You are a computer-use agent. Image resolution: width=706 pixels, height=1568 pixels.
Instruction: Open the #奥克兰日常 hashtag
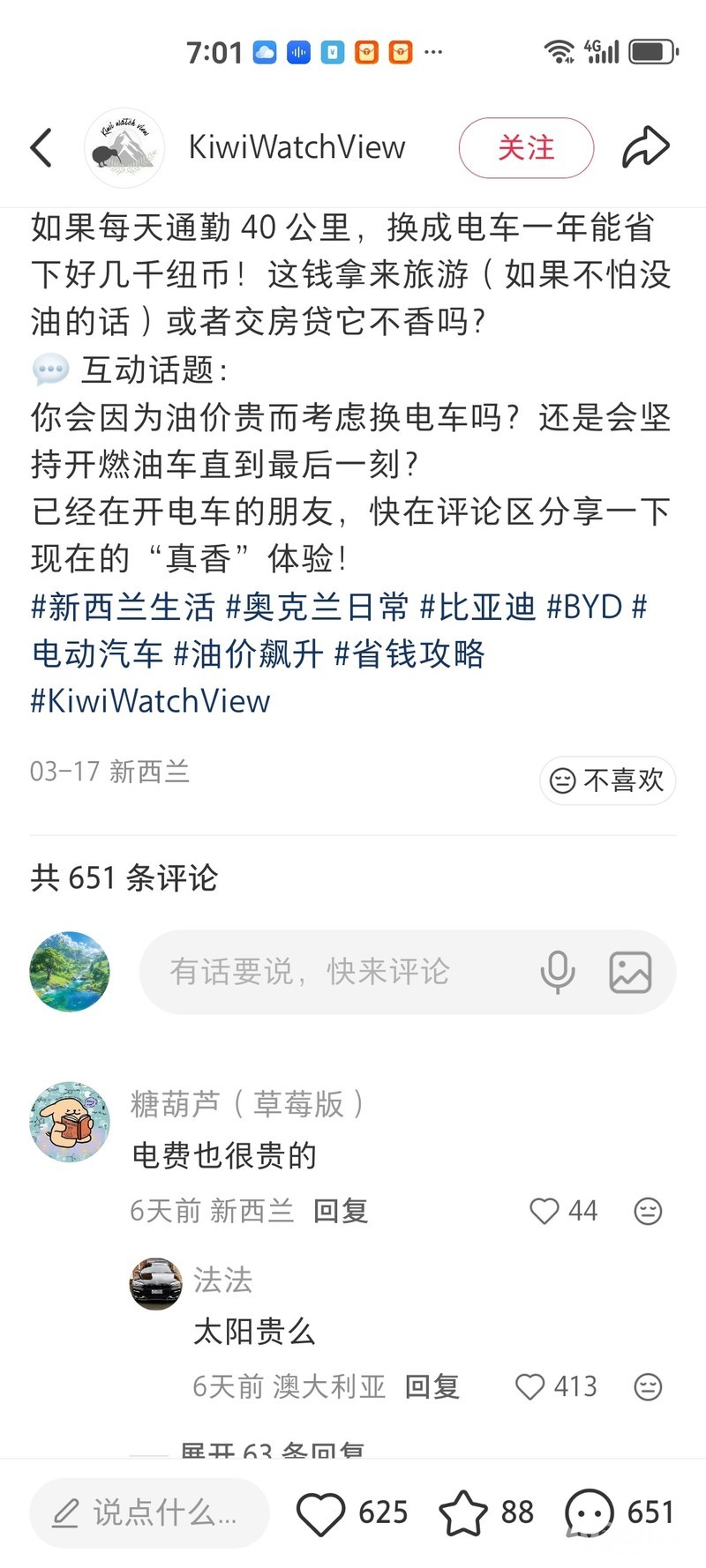coord(318,608)
